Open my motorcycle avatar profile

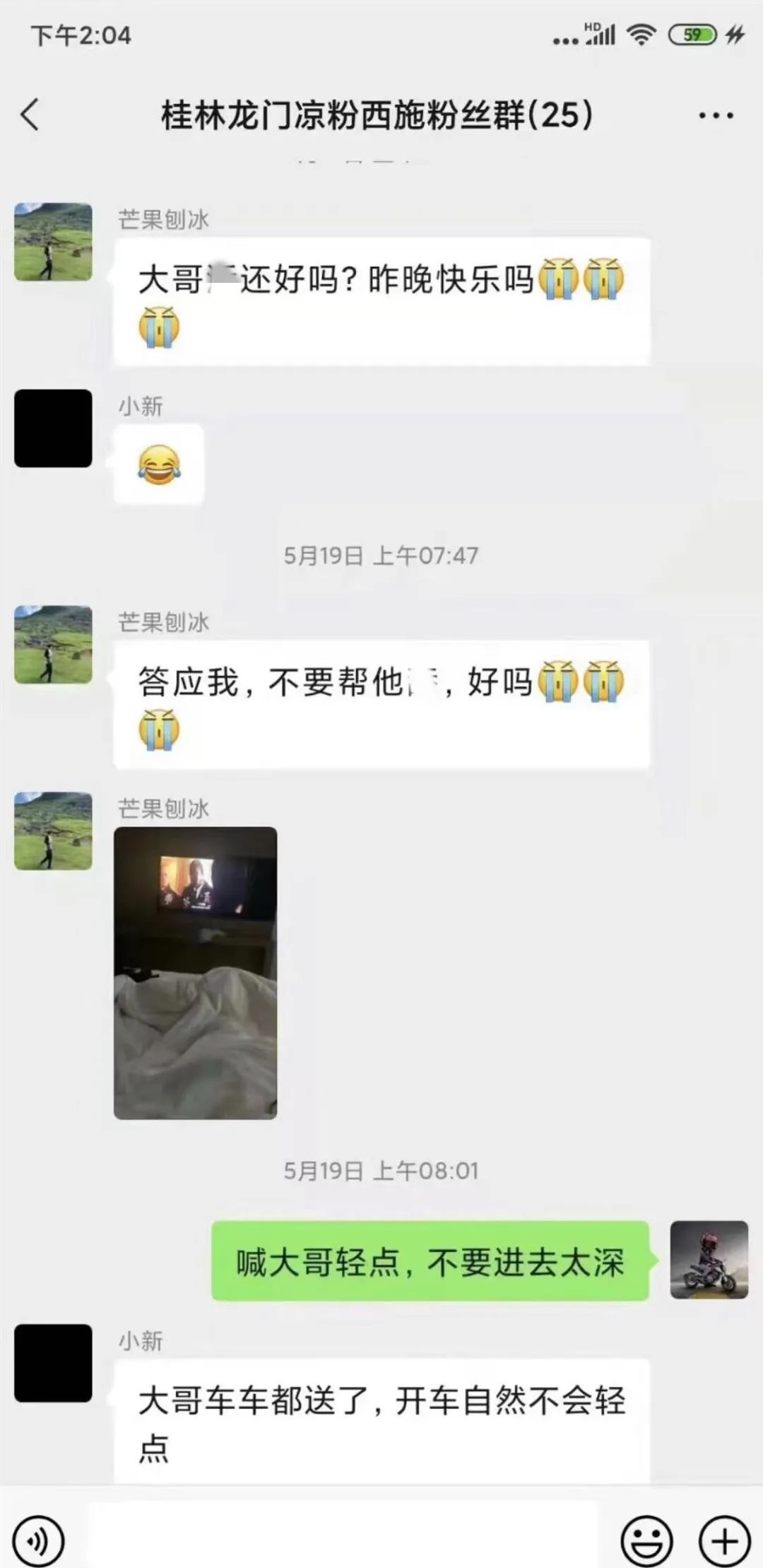click(709, 1260)
